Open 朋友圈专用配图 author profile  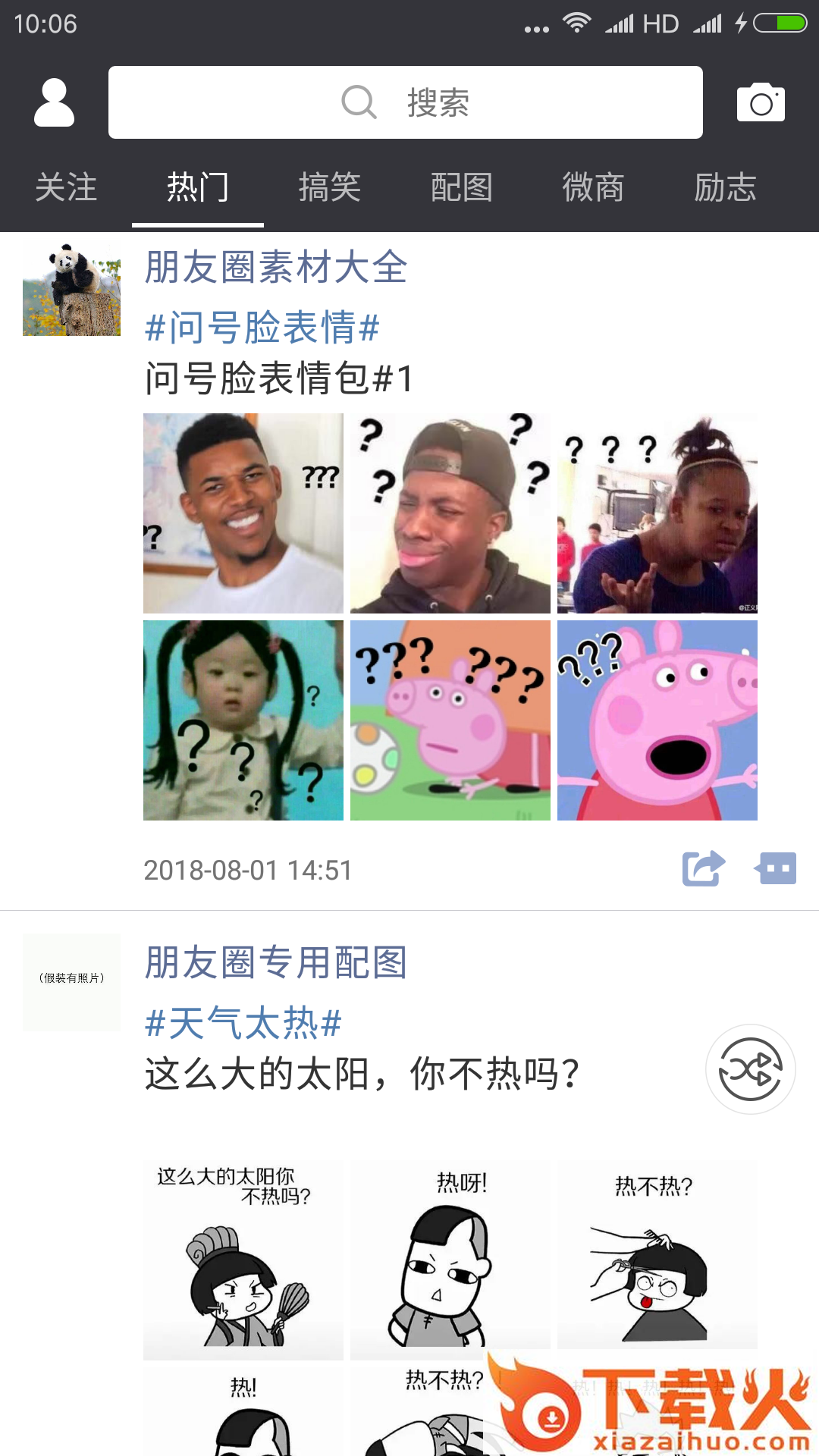(x=276, y=963)
